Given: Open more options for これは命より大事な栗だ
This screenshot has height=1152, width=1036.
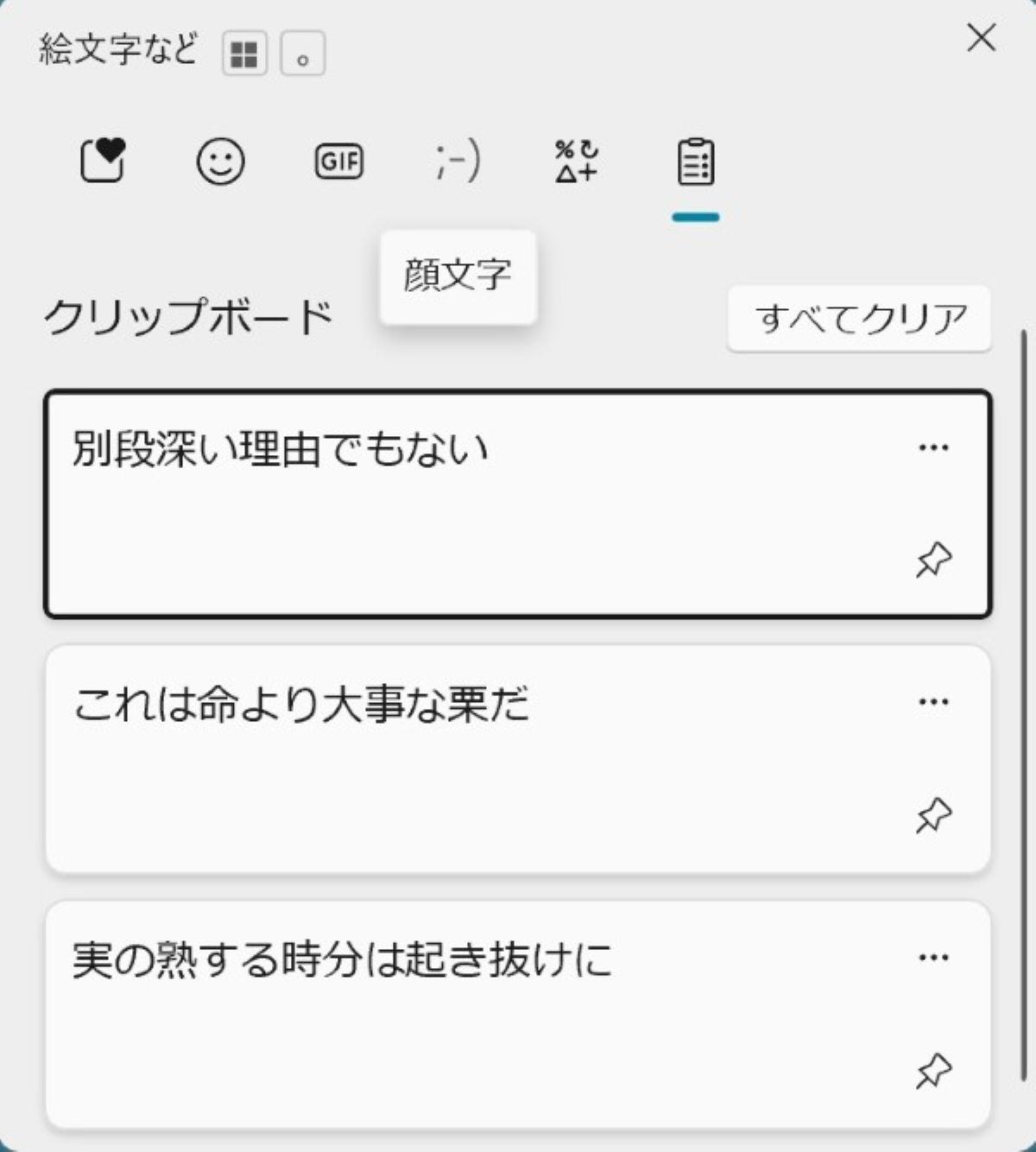Looking at the screenshot, I should pos(933,701).
